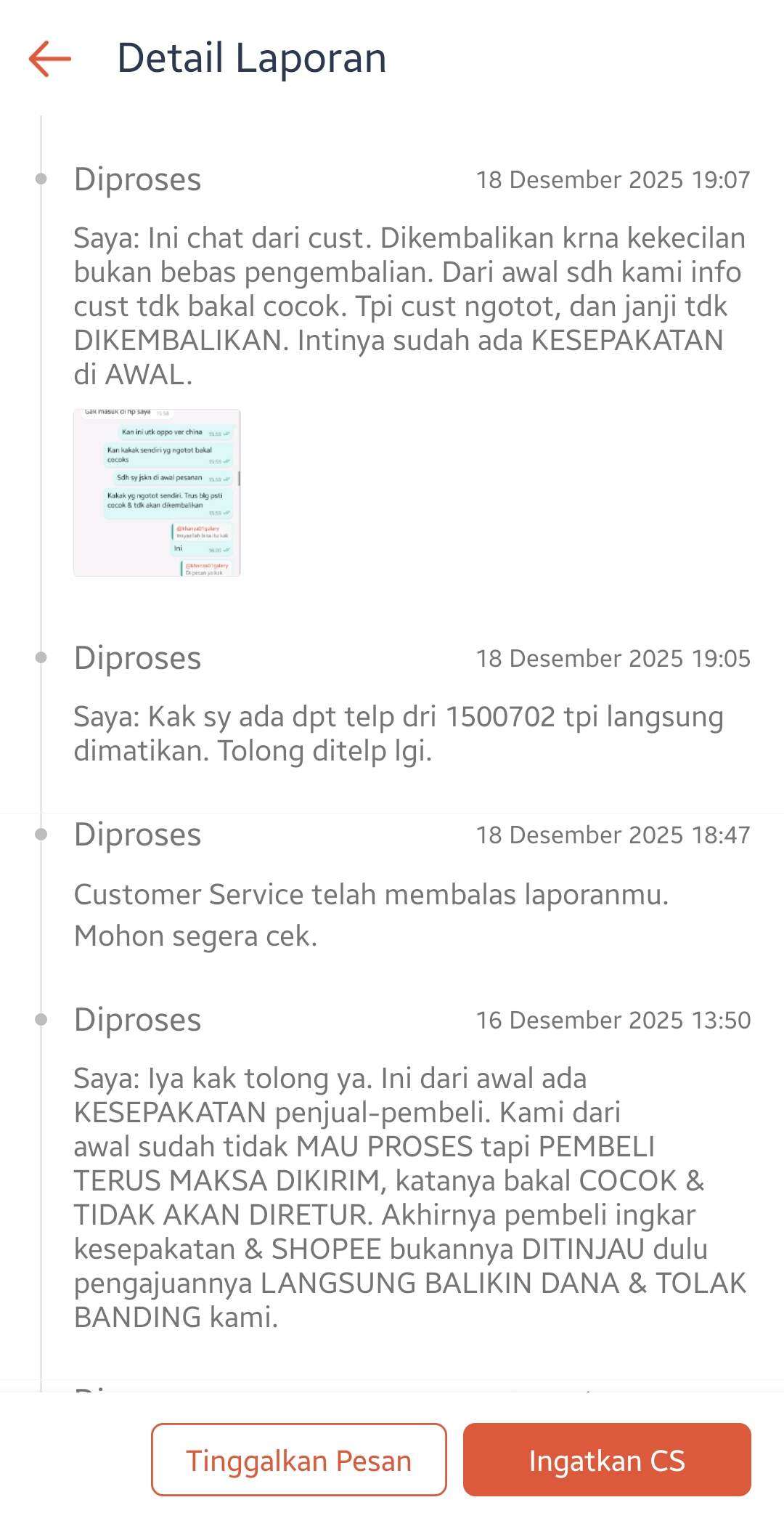Tap Ingatkan CS button
Viewport: 784px width, 1537px height.
click(x=607, y=1459)
